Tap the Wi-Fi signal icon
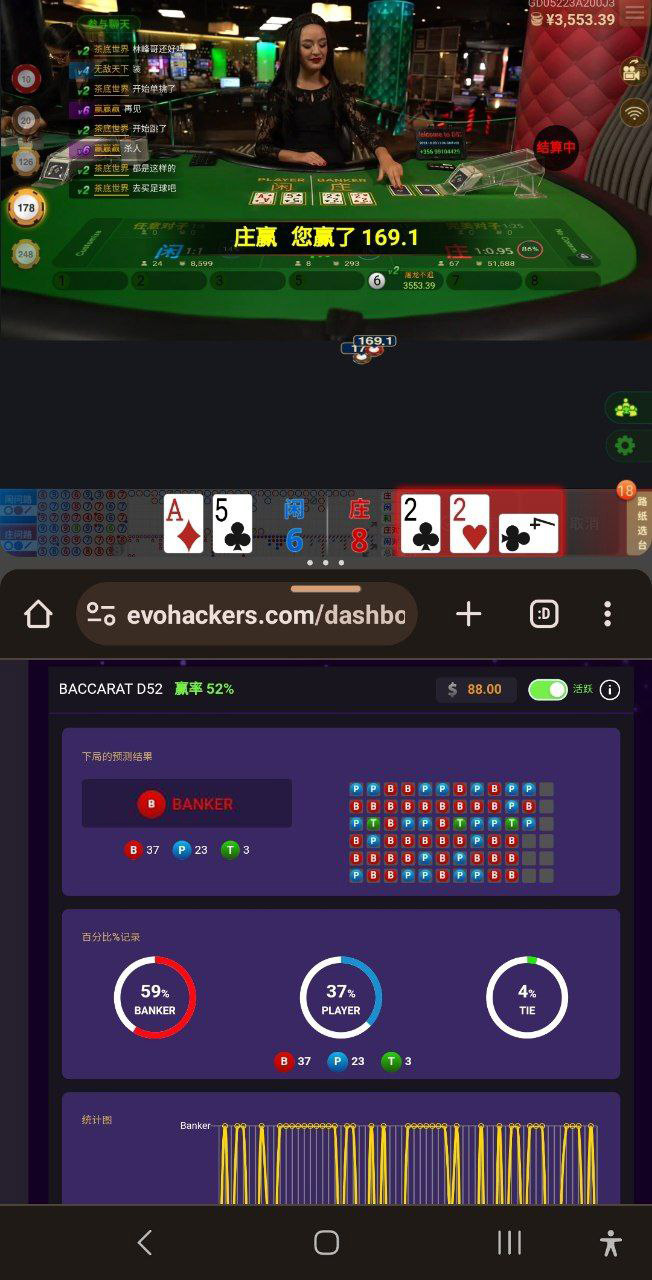This screenshot has width=652, height=1280. [x=634, y=113]
